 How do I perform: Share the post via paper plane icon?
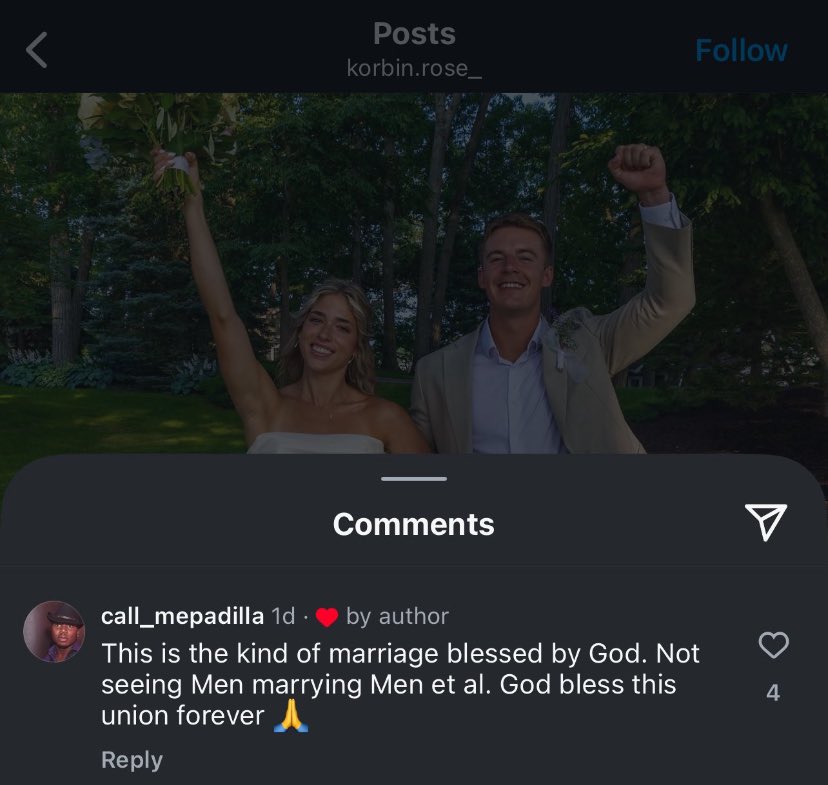(766, 522)
